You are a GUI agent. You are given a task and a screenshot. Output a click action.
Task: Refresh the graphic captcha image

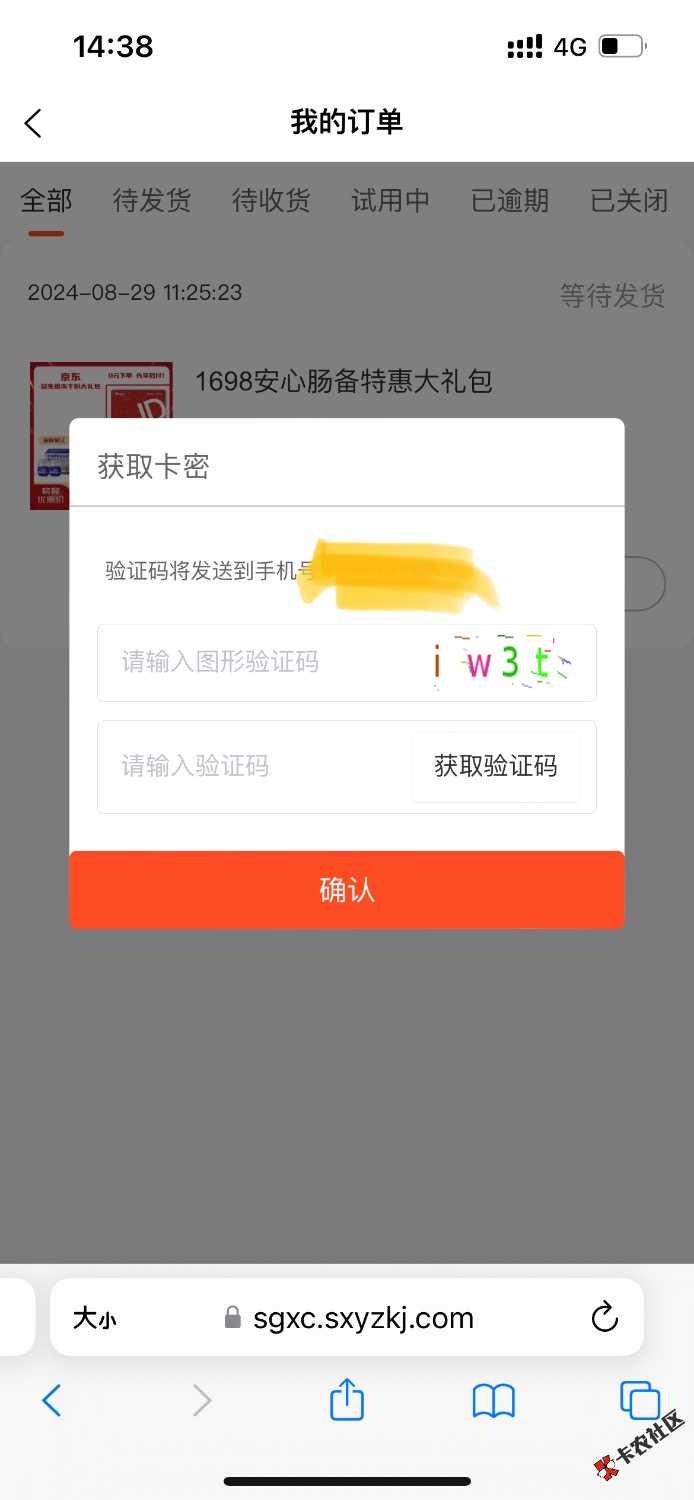pyautogui.click(x=500, y=662)
